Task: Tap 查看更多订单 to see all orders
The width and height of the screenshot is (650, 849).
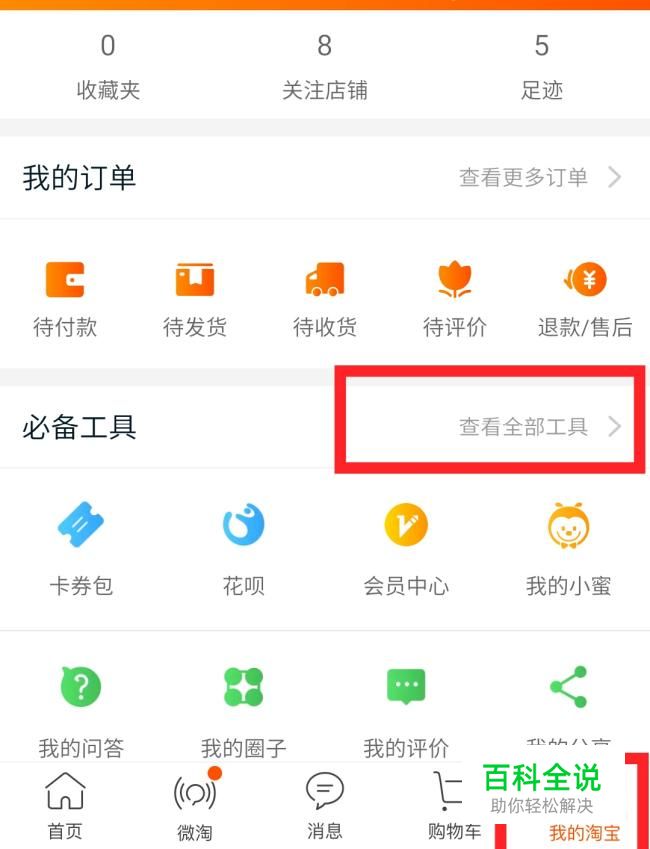Action: pos(540,178)
